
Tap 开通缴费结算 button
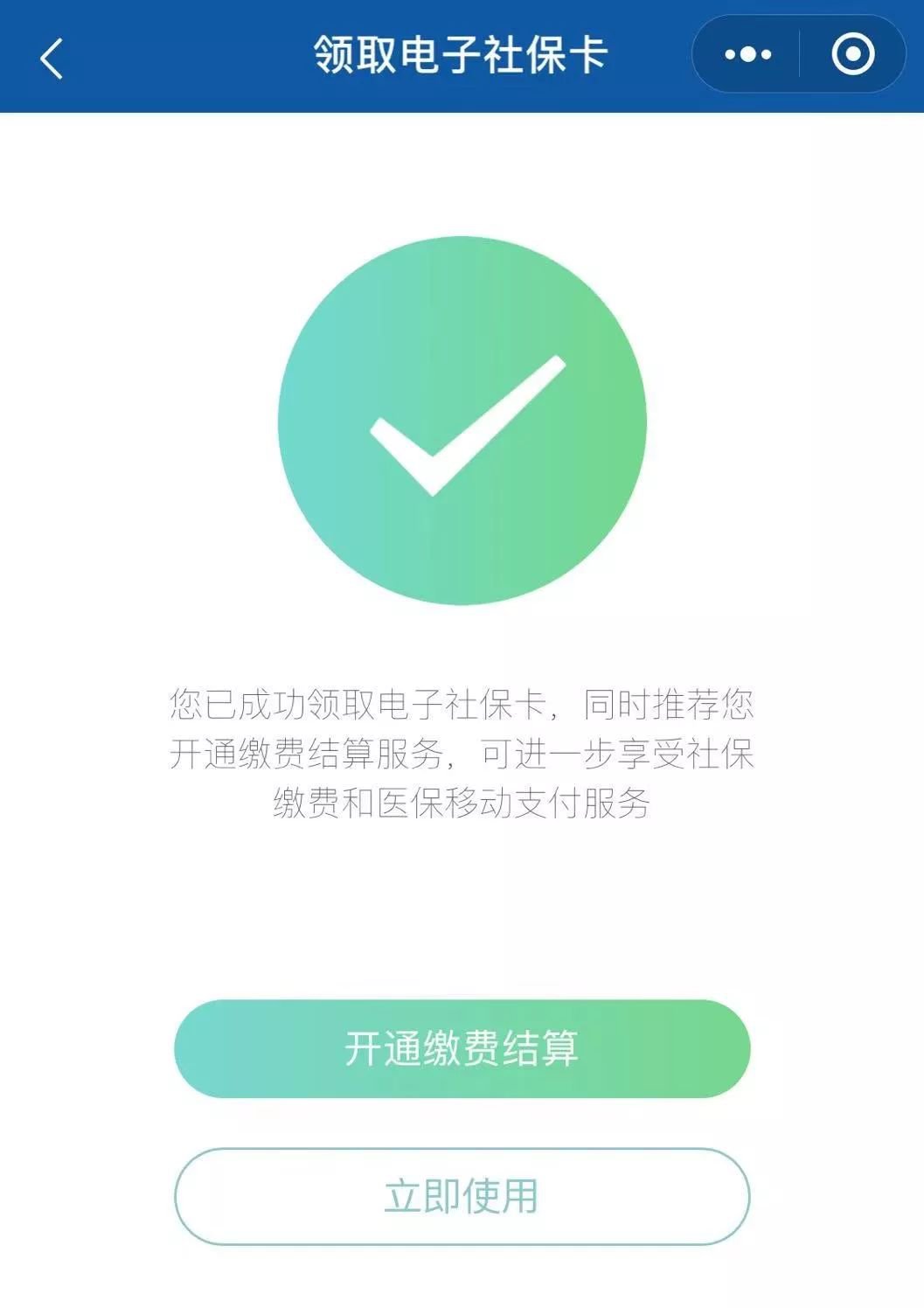point(462,1048)
